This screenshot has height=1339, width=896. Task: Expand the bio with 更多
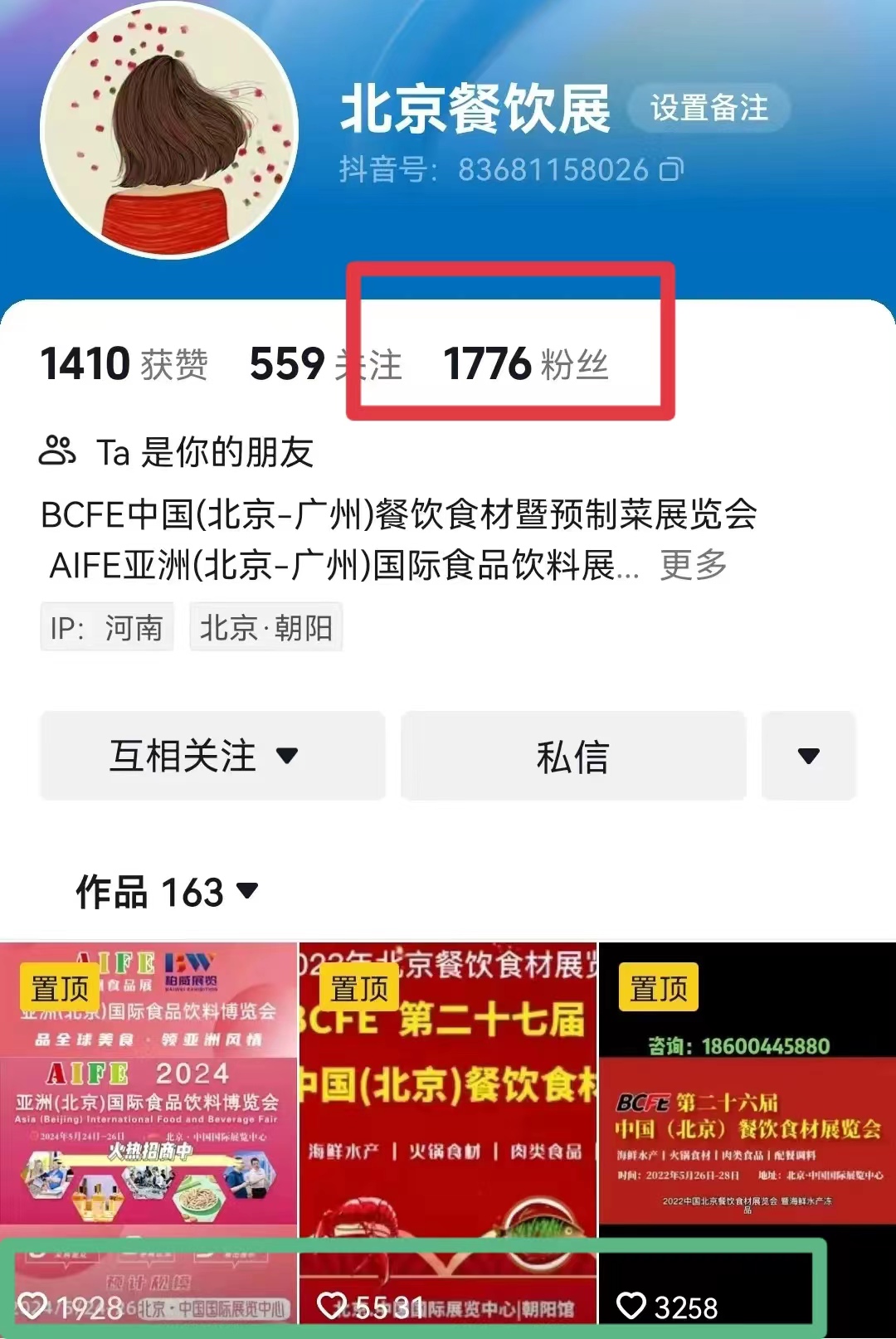pyautogui.click(x=694, y=566)
